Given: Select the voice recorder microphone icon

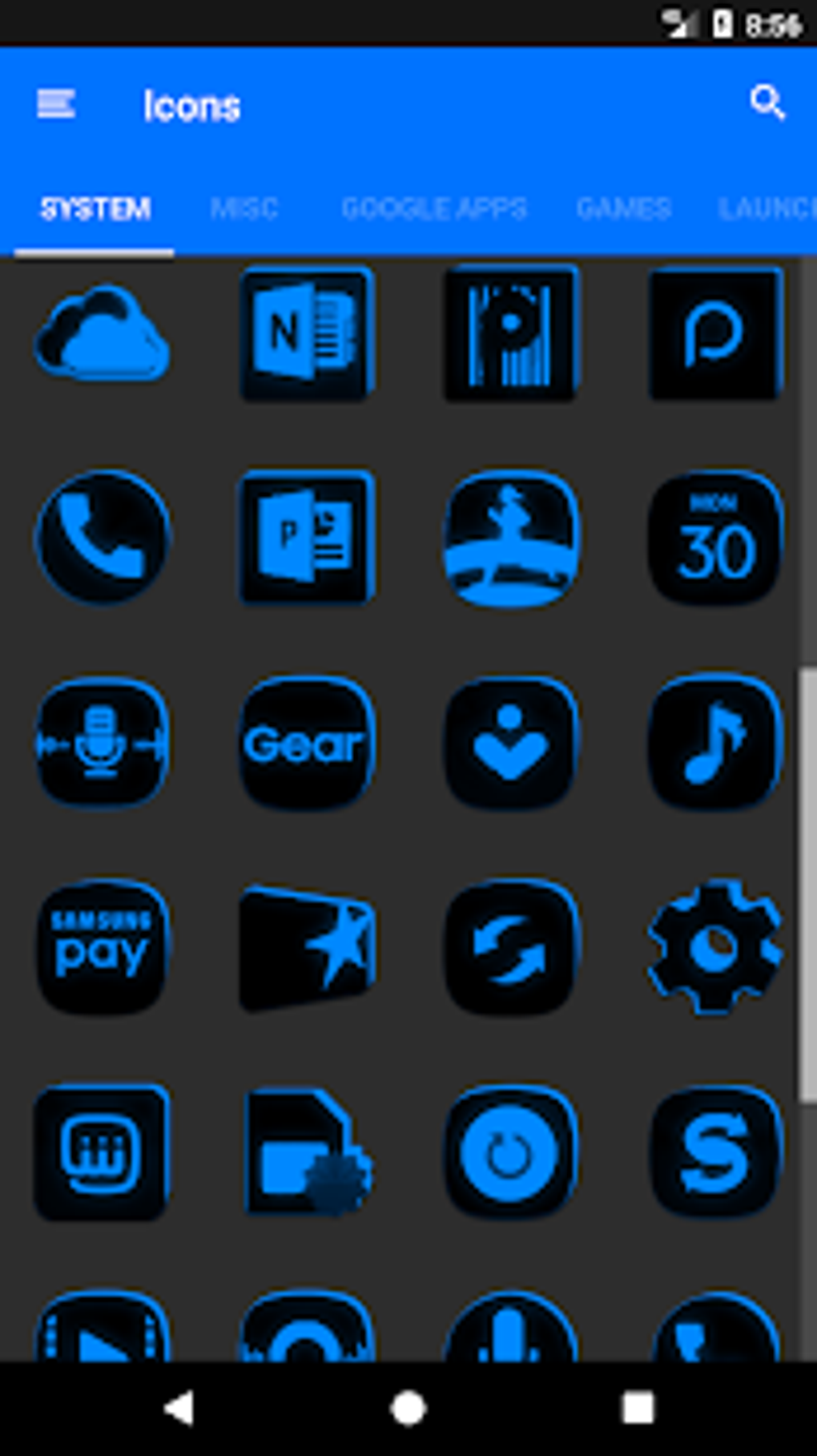Looking at the screenshot, I should click(102, 744).
